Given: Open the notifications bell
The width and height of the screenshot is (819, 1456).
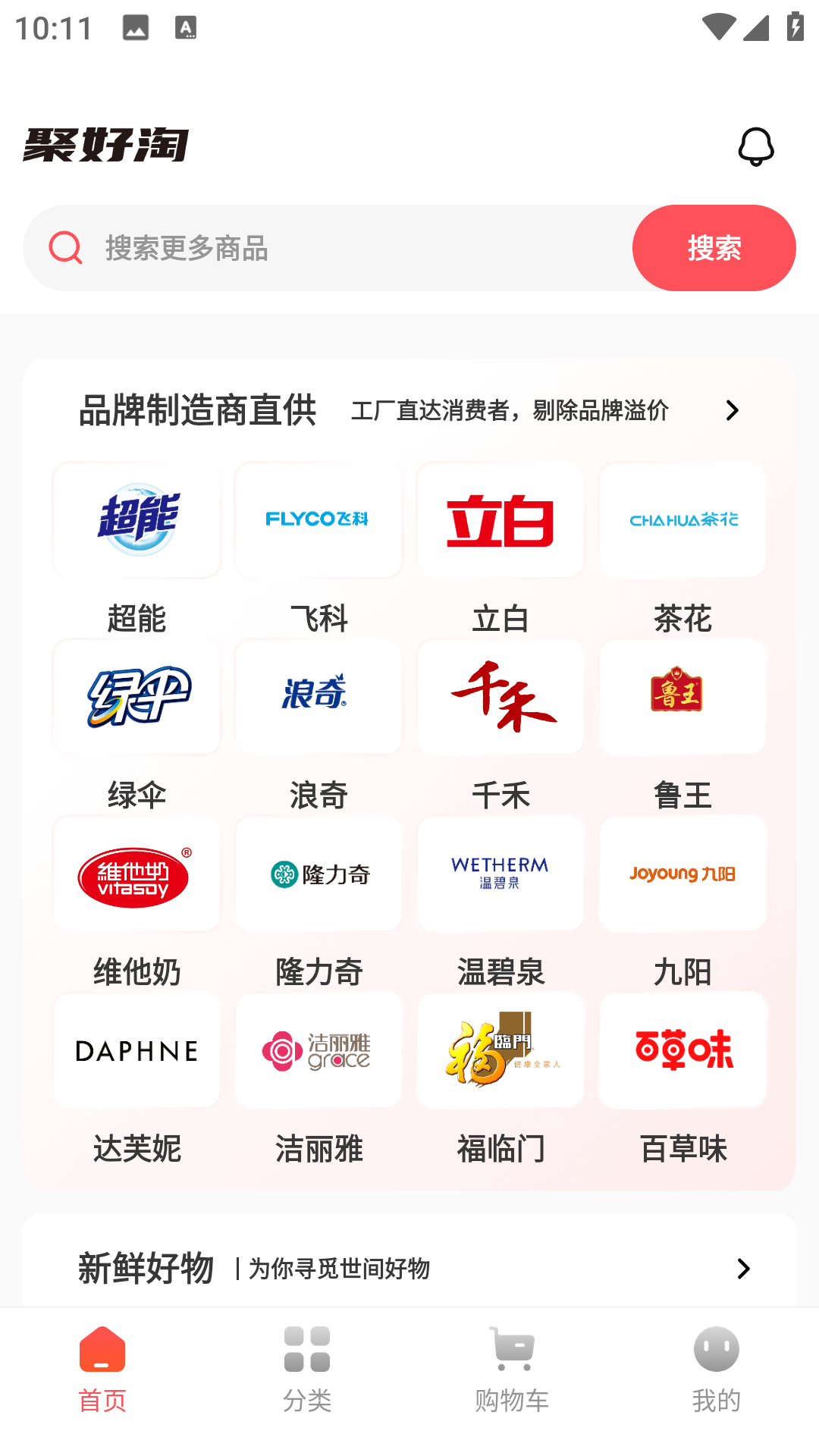Looking at the screenshot, I should pos(755,146).
